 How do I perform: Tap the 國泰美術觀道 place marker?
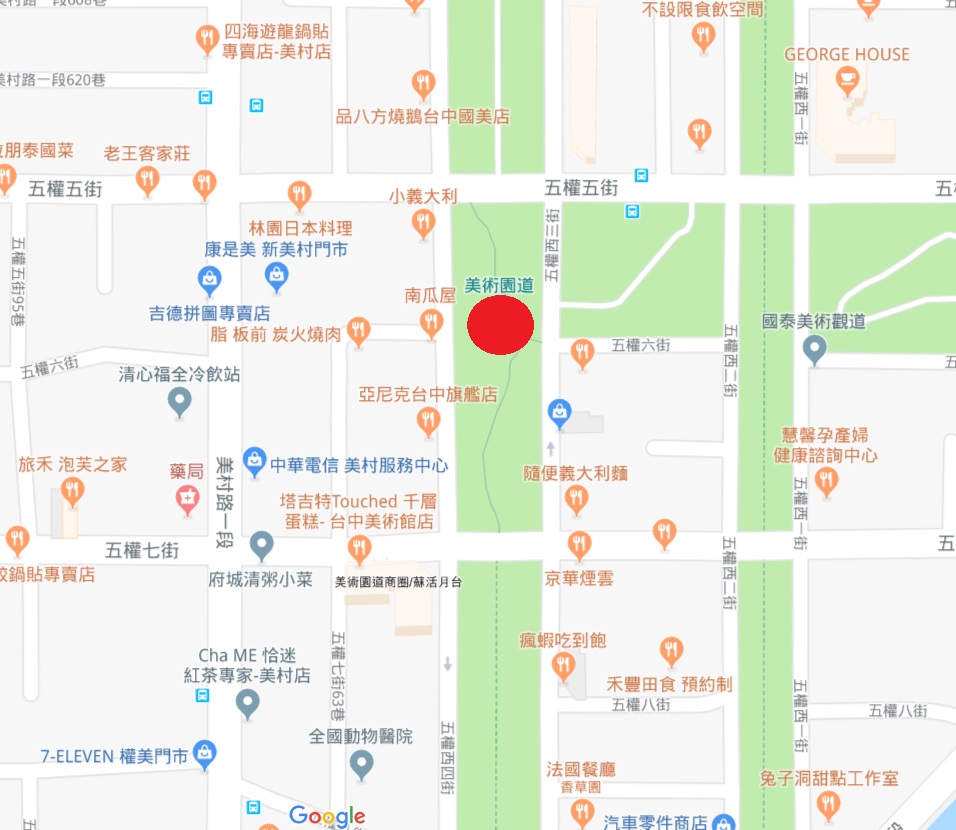815,349
